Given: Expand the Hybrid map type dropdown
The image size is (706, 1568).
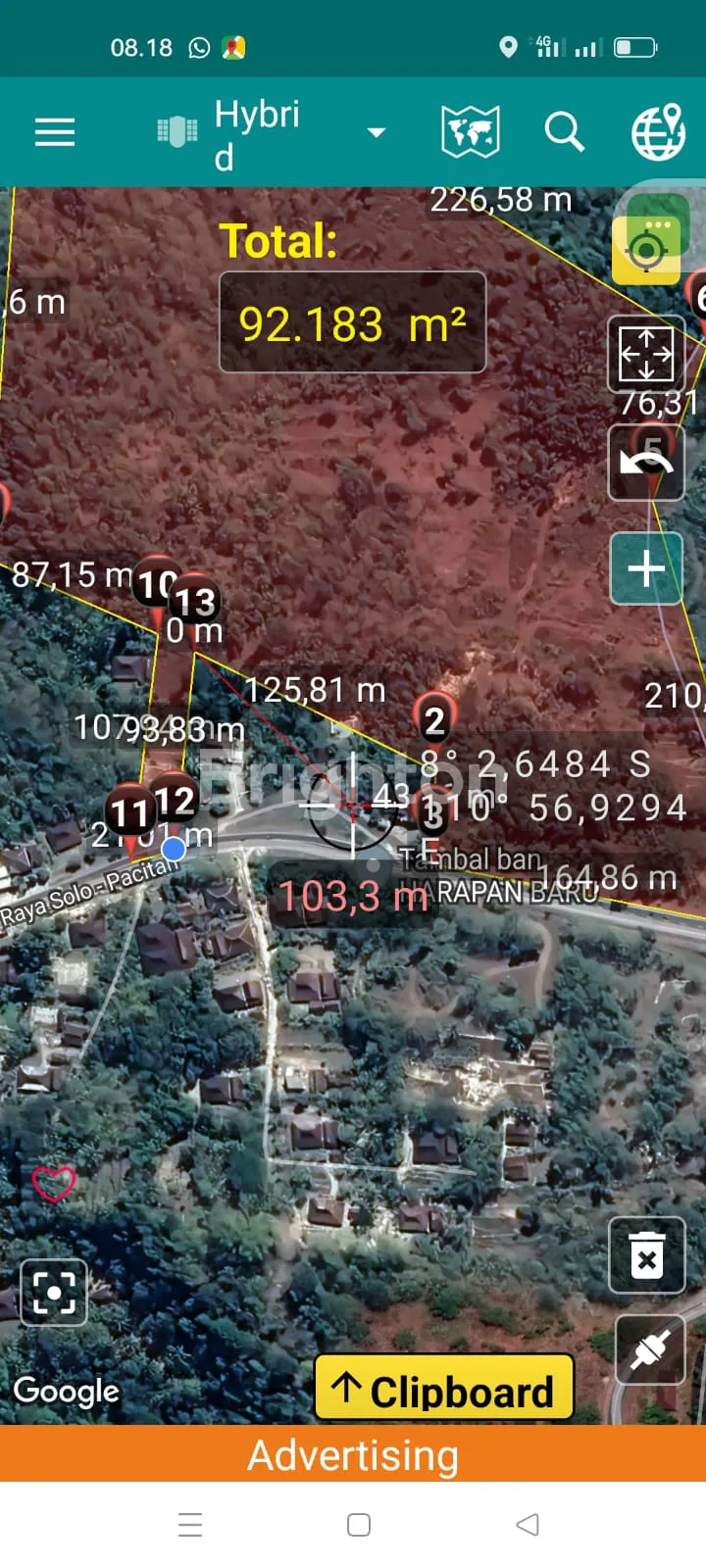Looking at the screenshot, I should tap(376, 132).
